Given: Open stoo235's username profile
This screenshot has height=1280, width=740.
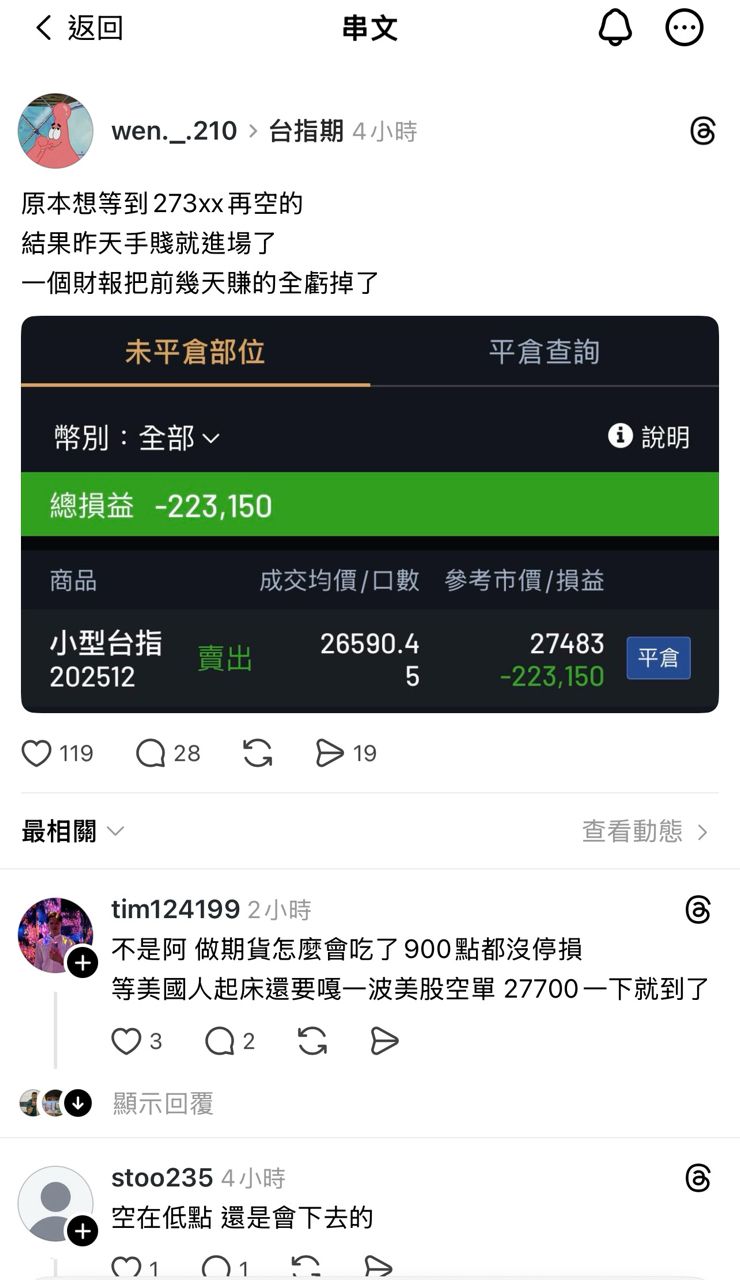Looking at the screenshot, I should click(x=162, y=1177).
